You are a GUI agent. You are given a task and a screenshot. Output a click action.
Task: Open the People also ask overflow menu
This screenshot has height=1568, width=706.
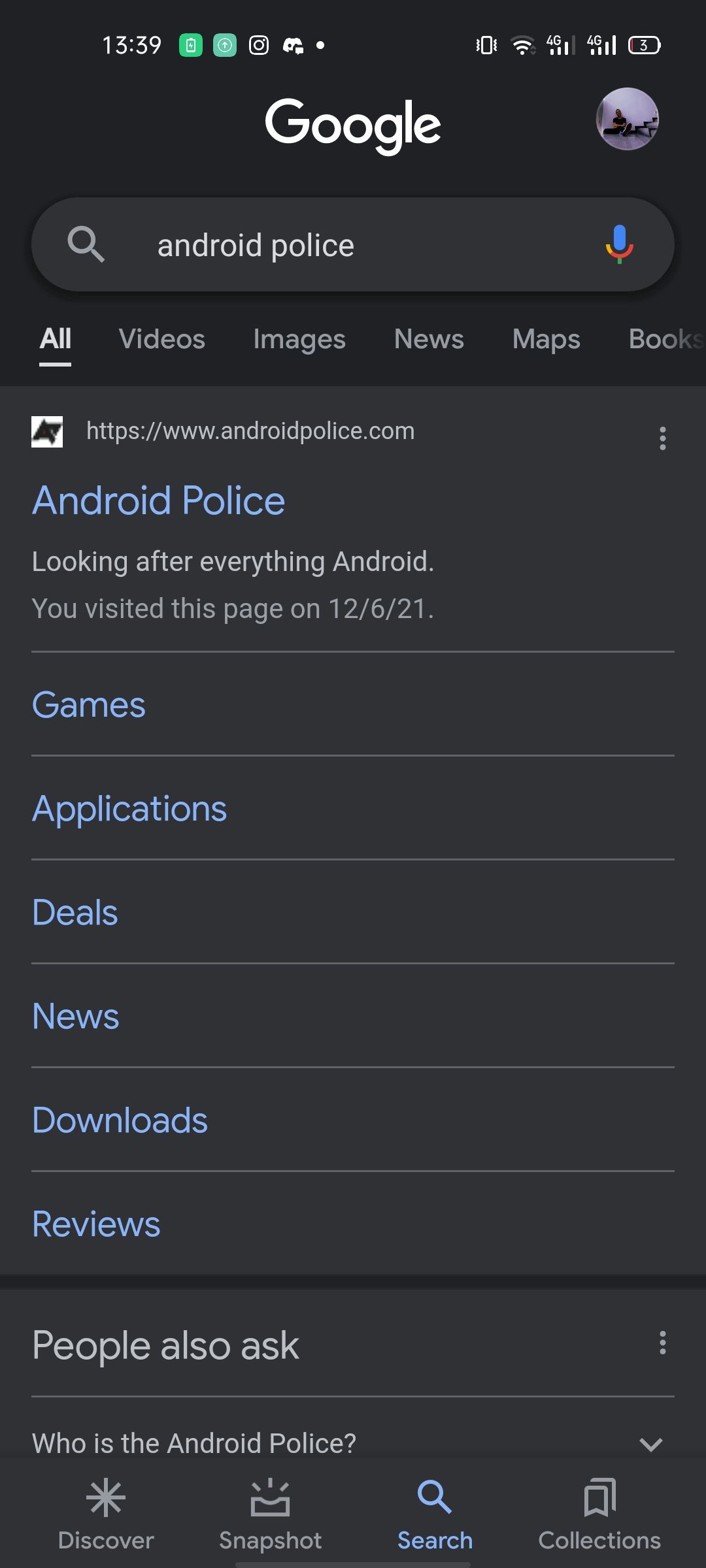(x=662, y=1343)
